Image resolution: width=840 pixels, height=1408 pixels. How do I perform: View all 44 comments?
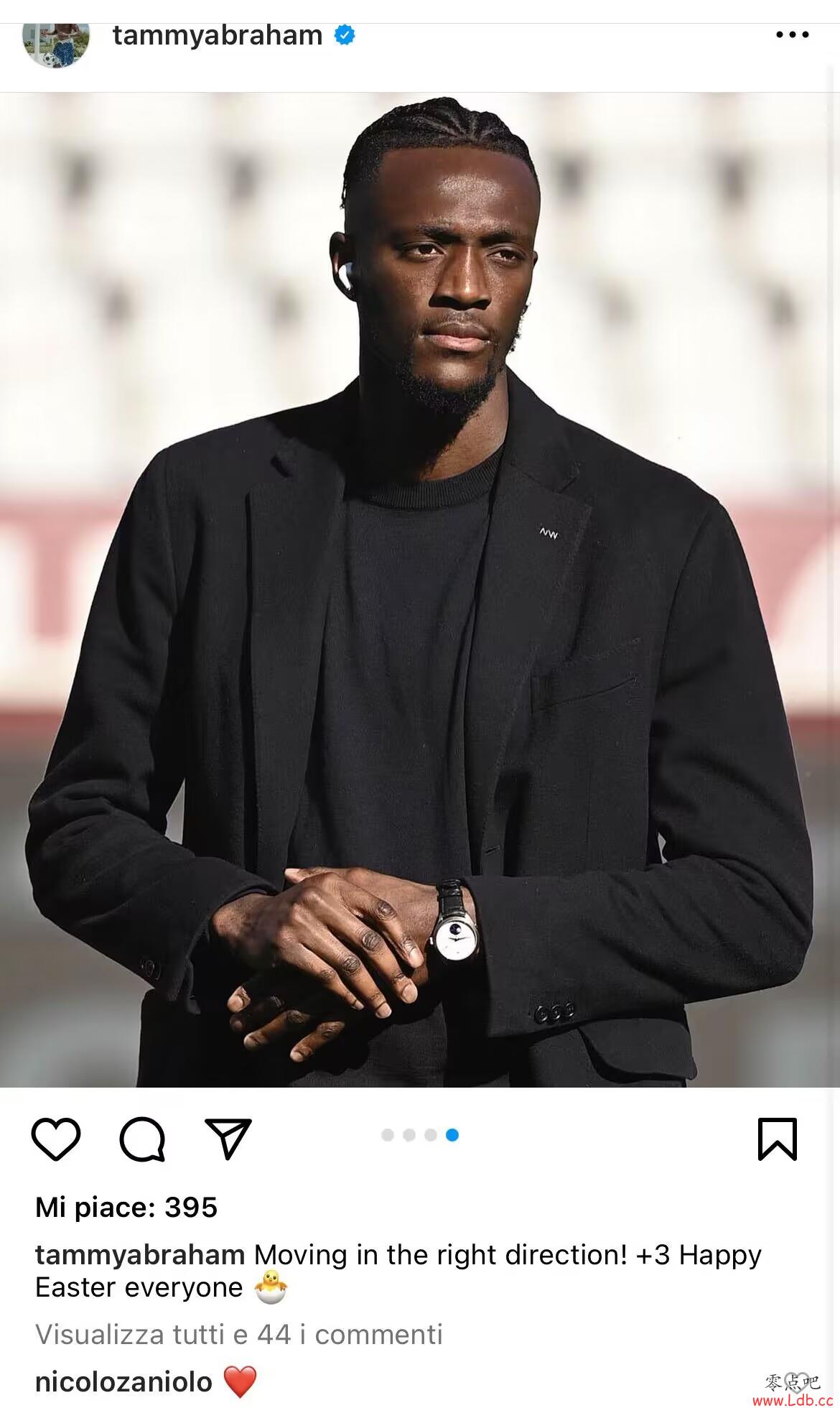[239, 1334]
